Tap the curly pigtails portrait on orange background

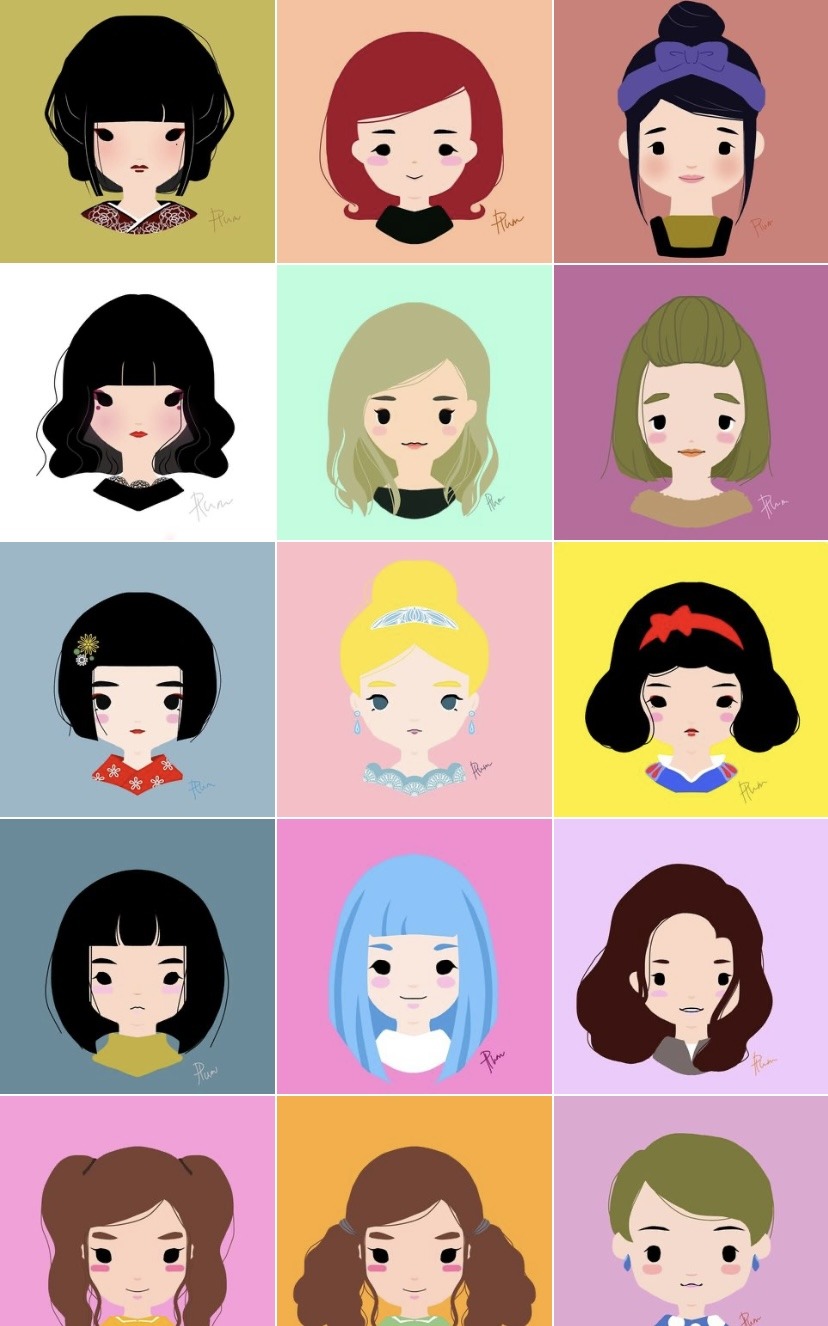(414, 1212)
